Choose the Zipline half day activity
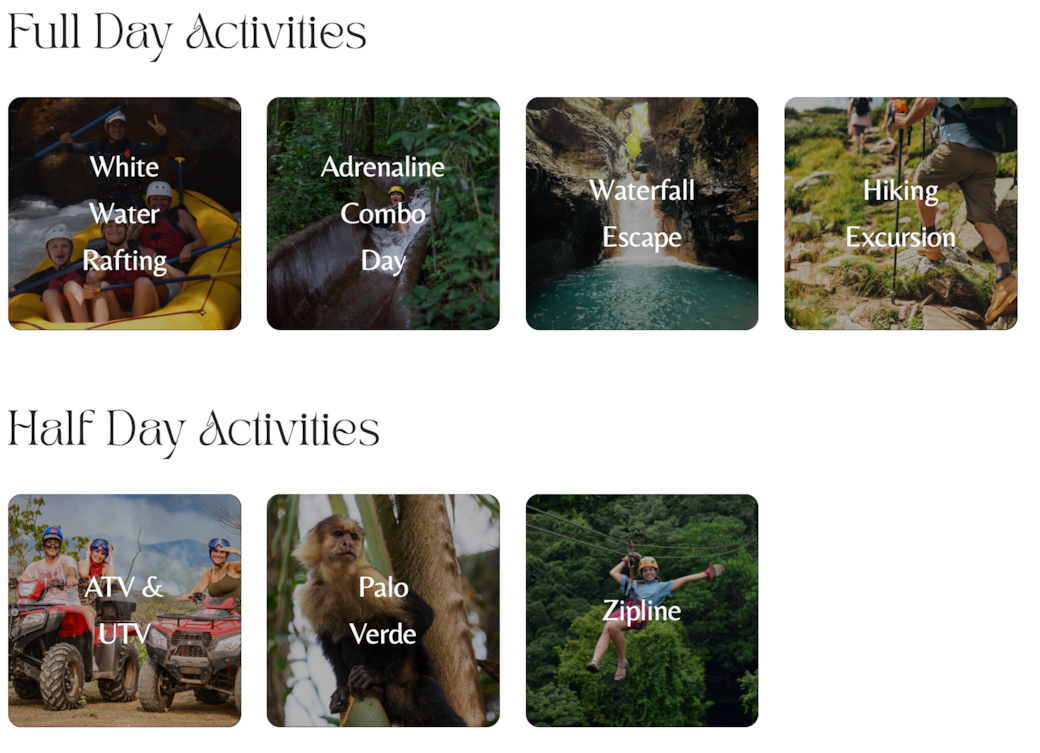This screenshot has height=753, width=1040. pyautogui.click(x=642, y=610)
